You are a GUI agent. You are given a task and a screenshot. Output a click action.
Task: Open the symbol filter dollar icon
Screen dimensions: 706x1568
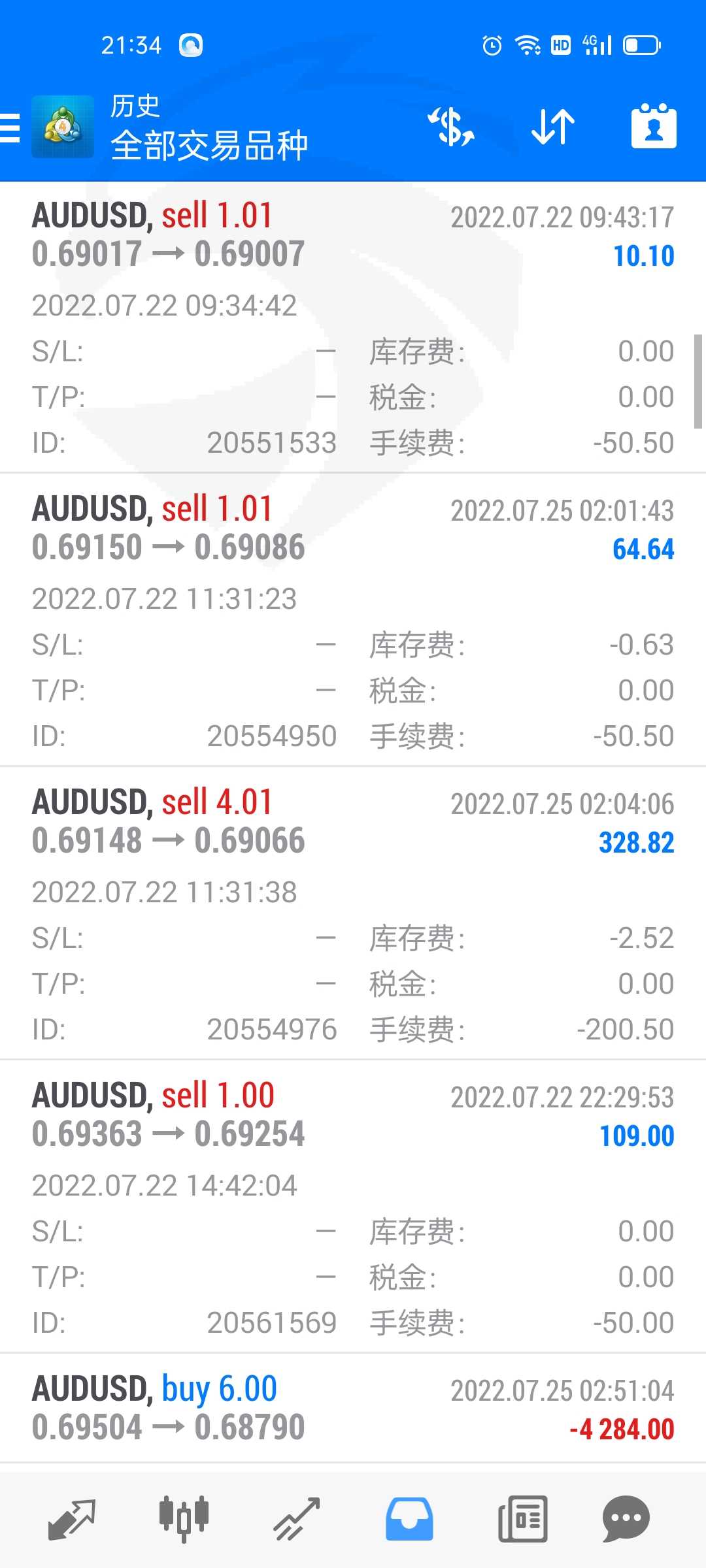coord(451,127)
